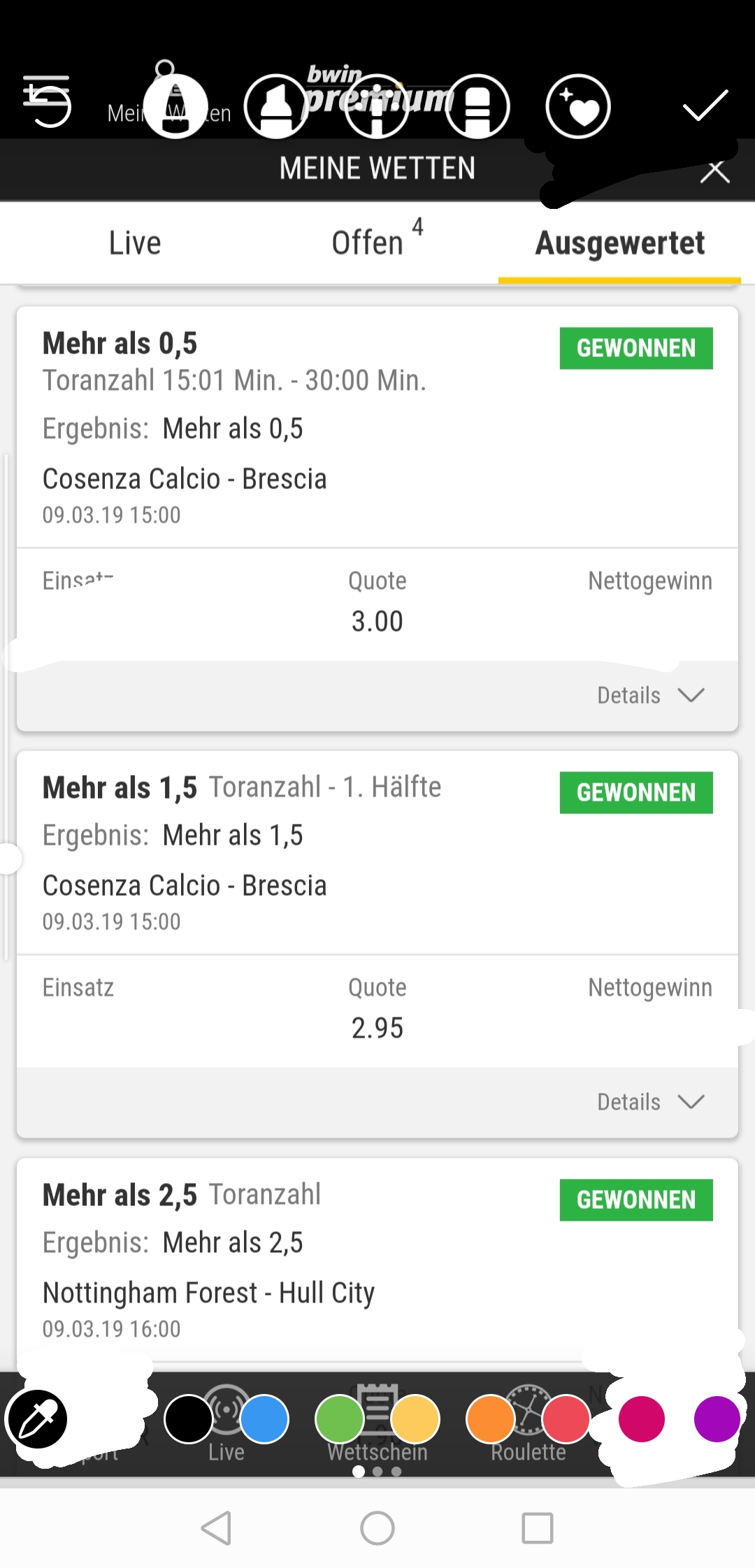
Task: Confirm drawing with the checkmark
Action: (x=705, y=105)
